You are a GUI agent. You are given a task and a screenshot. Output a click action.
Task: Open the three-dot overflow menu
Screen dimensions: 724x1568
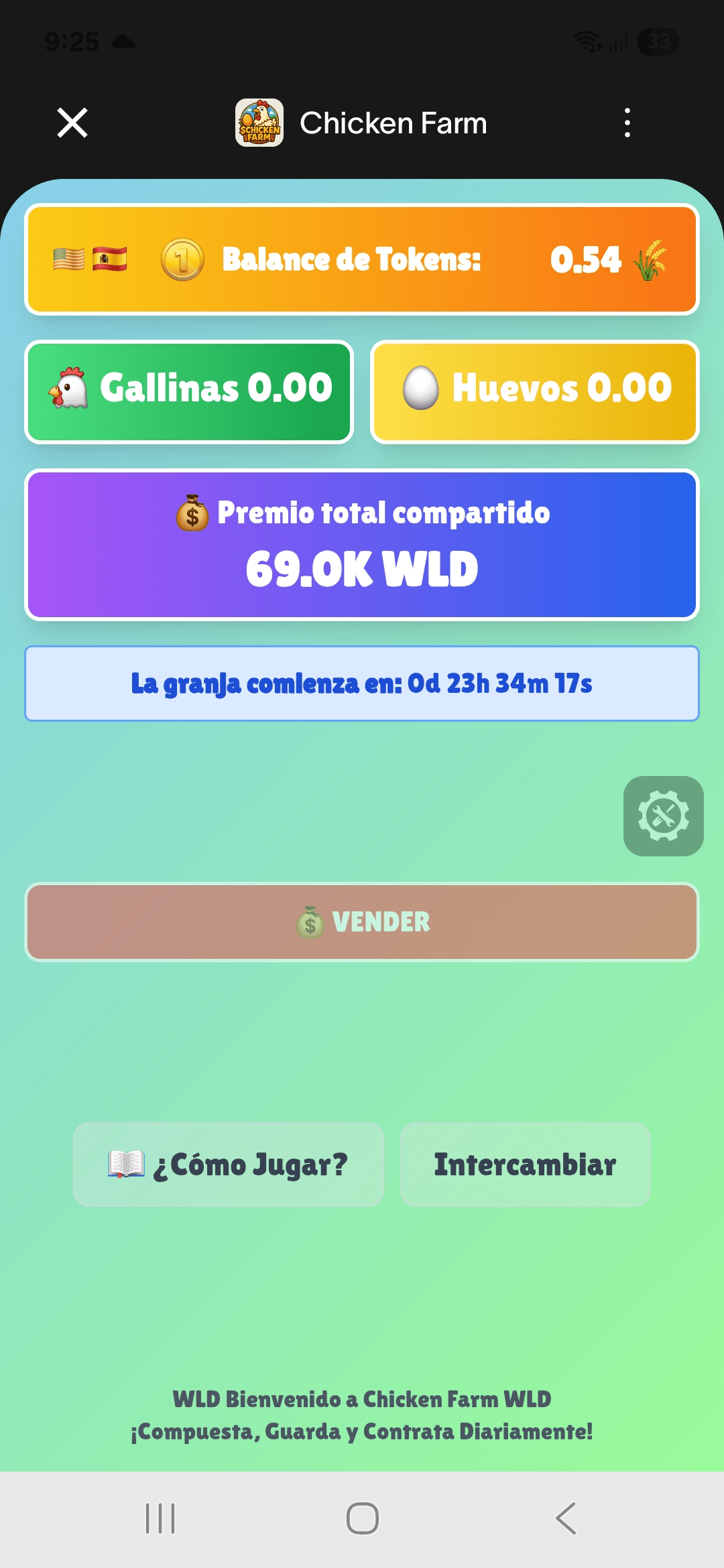(627, 123)
